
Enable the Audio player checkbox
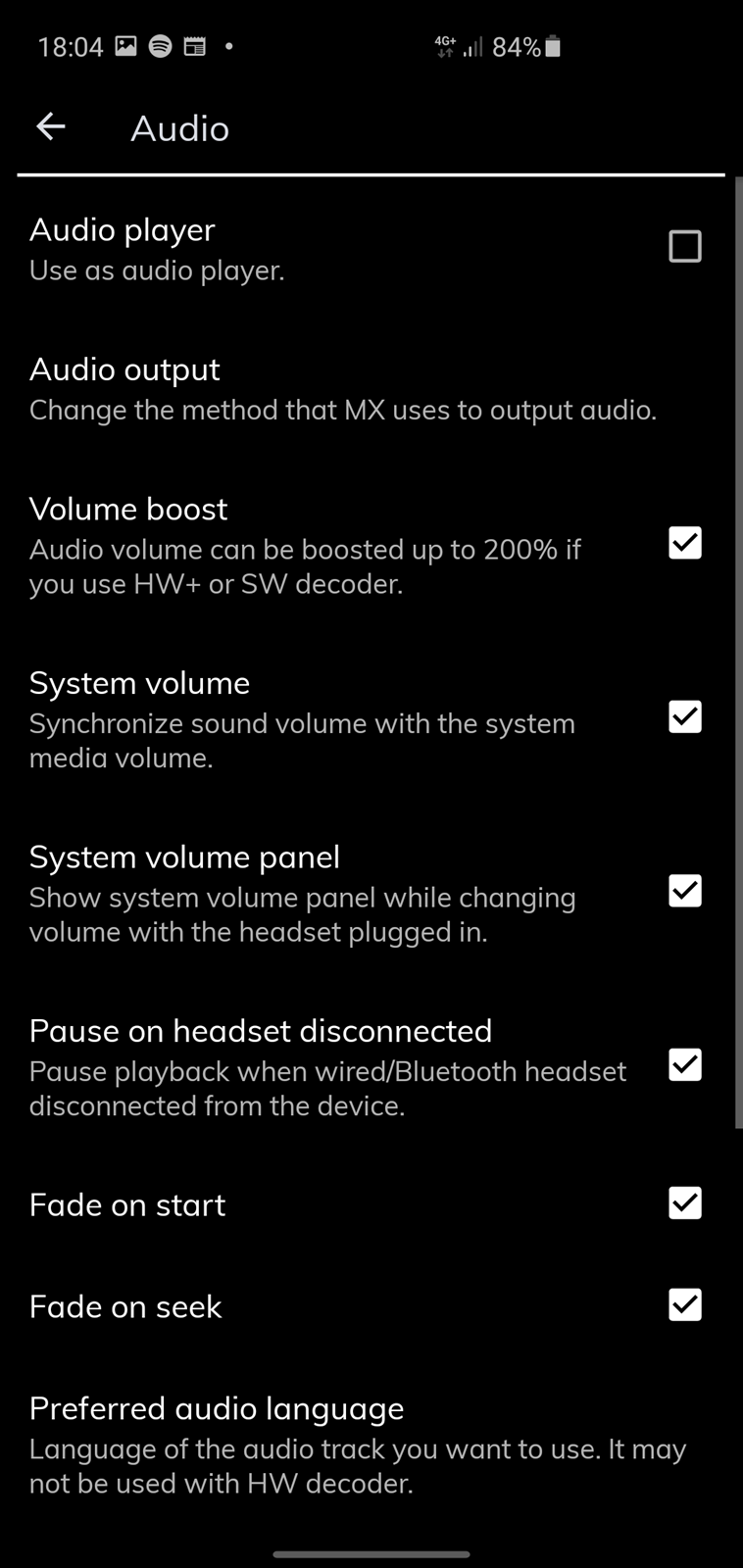(685, 246)
